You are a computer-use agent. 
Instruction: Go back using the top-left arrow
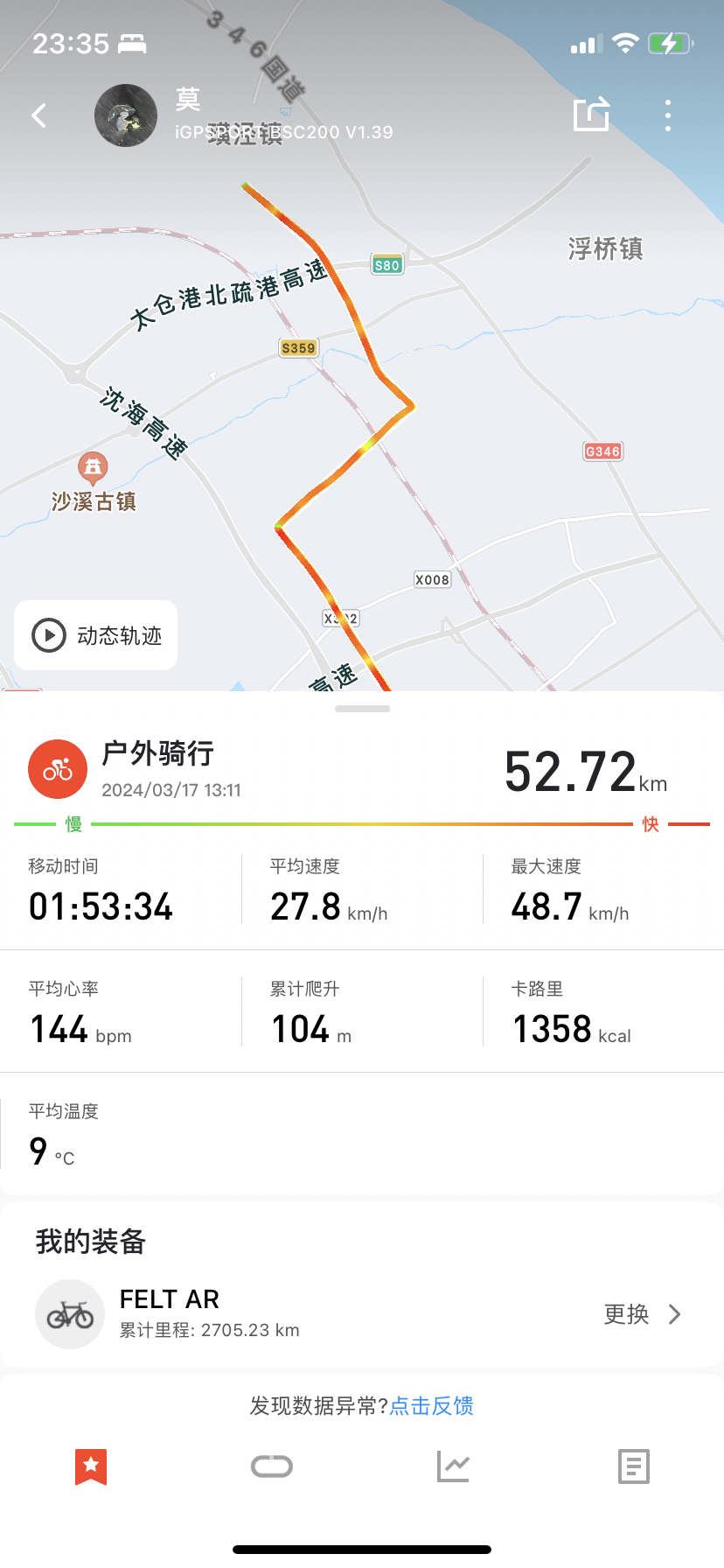38,115
